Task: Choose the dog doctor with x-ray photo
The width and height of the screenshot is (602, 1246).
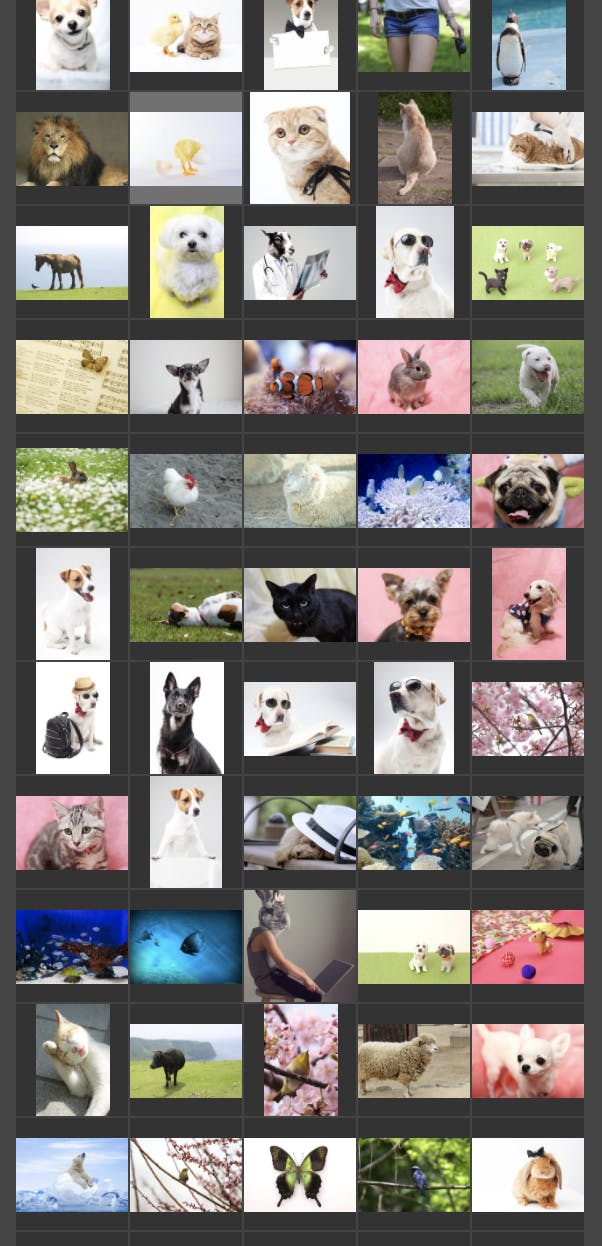Action: point(300,263)
